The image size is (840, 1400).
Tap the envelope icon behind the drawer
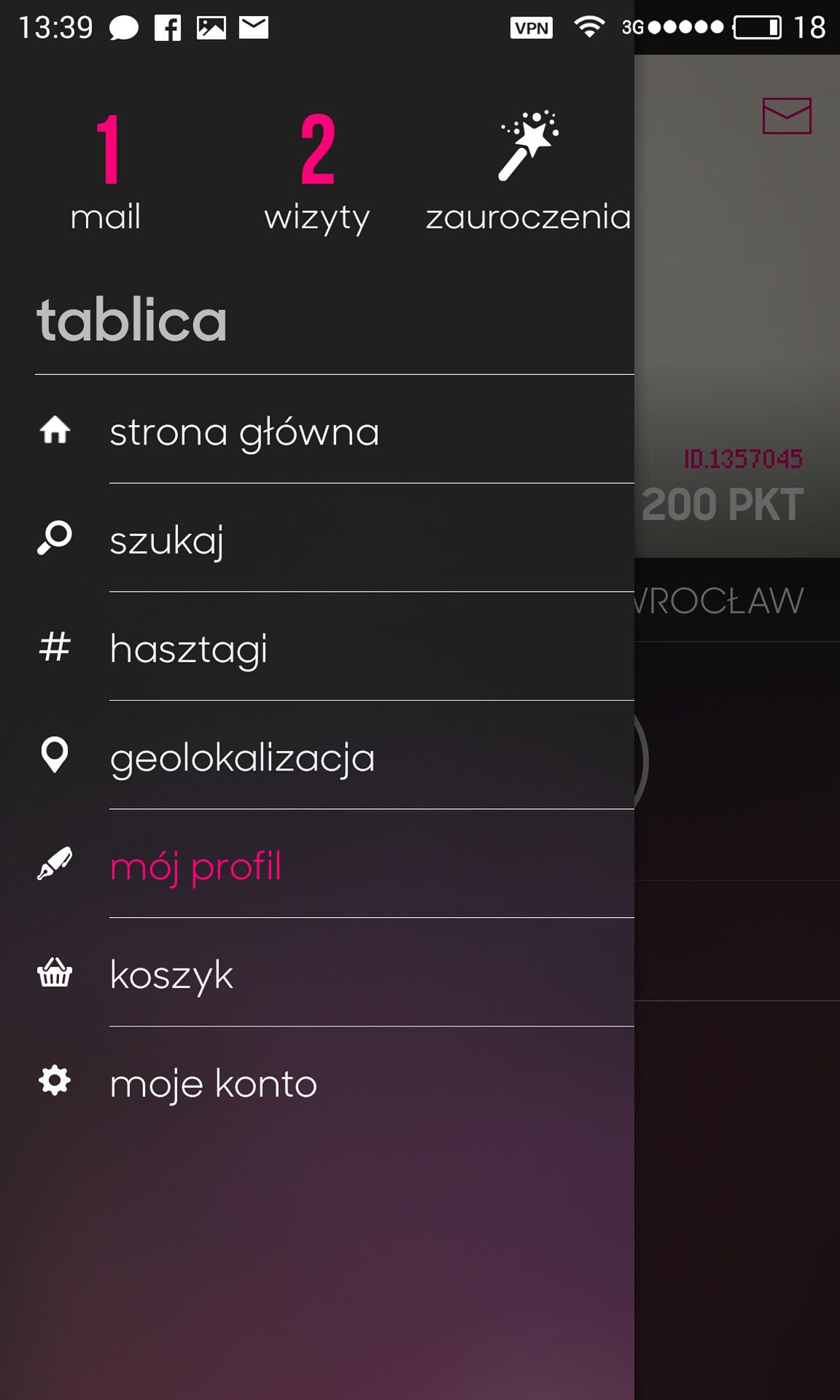tap(787, 116)
